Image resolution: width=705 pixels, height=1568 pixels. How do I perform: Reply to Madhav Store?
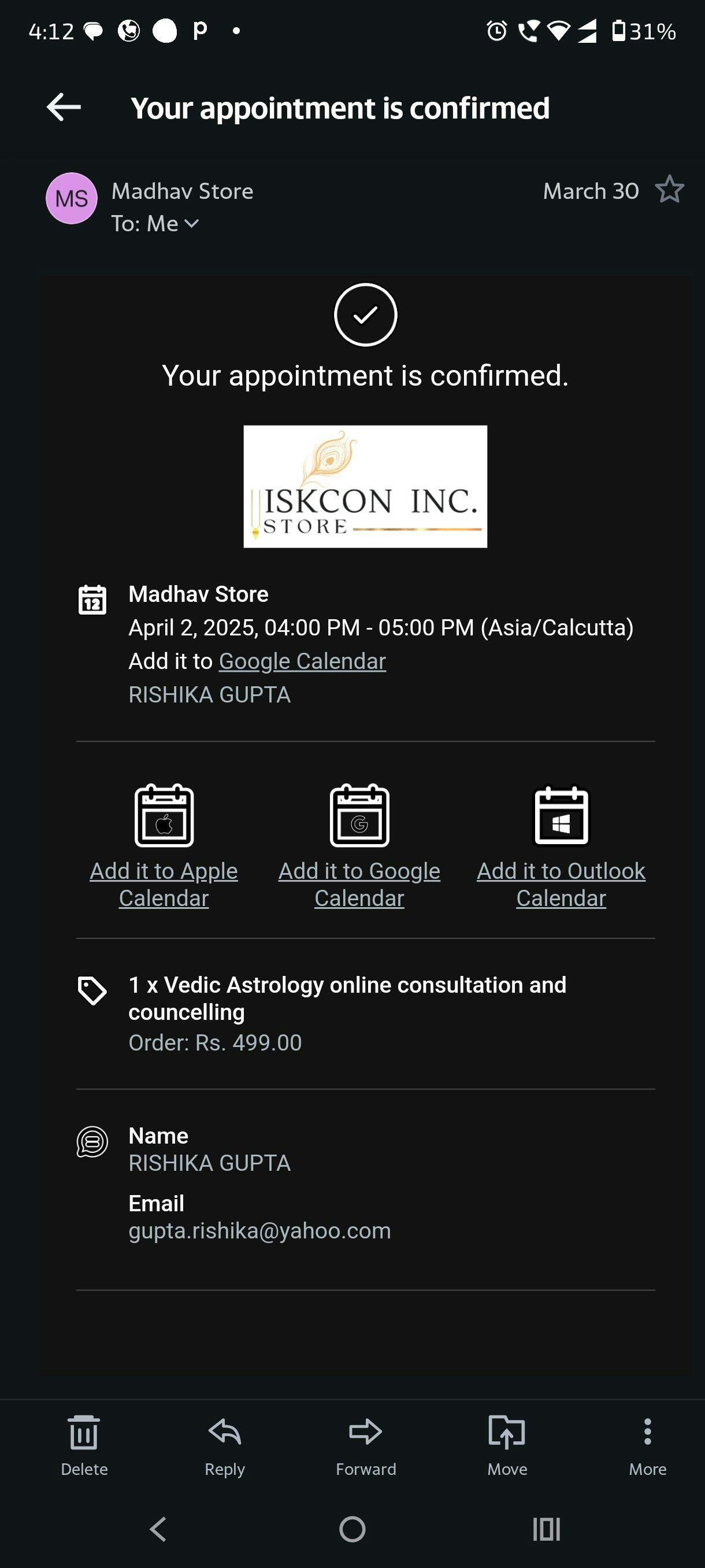224,1445
